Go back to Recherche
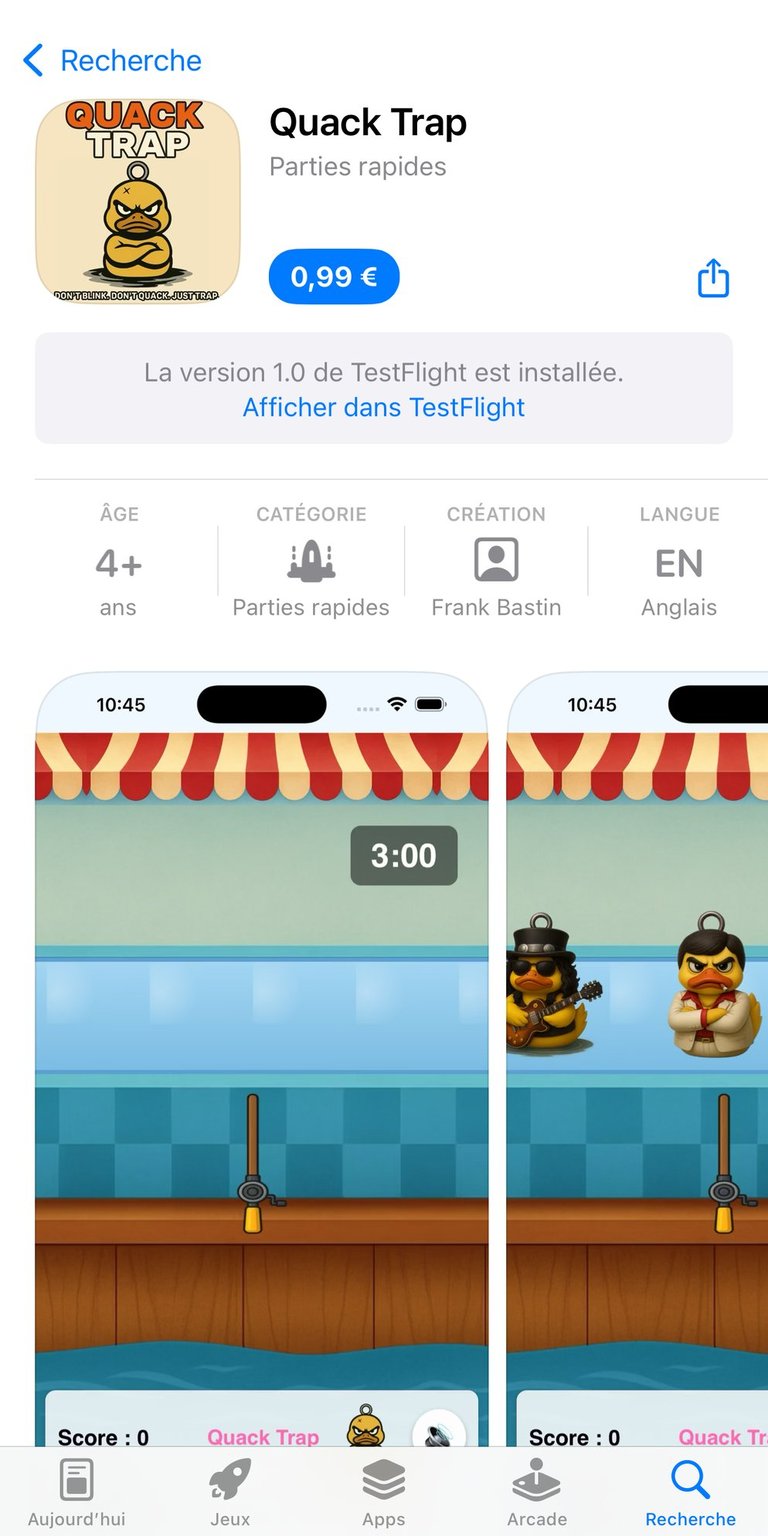Viewport: 768px width, 1536px height. pyautogui.click(x=112, y=60)
